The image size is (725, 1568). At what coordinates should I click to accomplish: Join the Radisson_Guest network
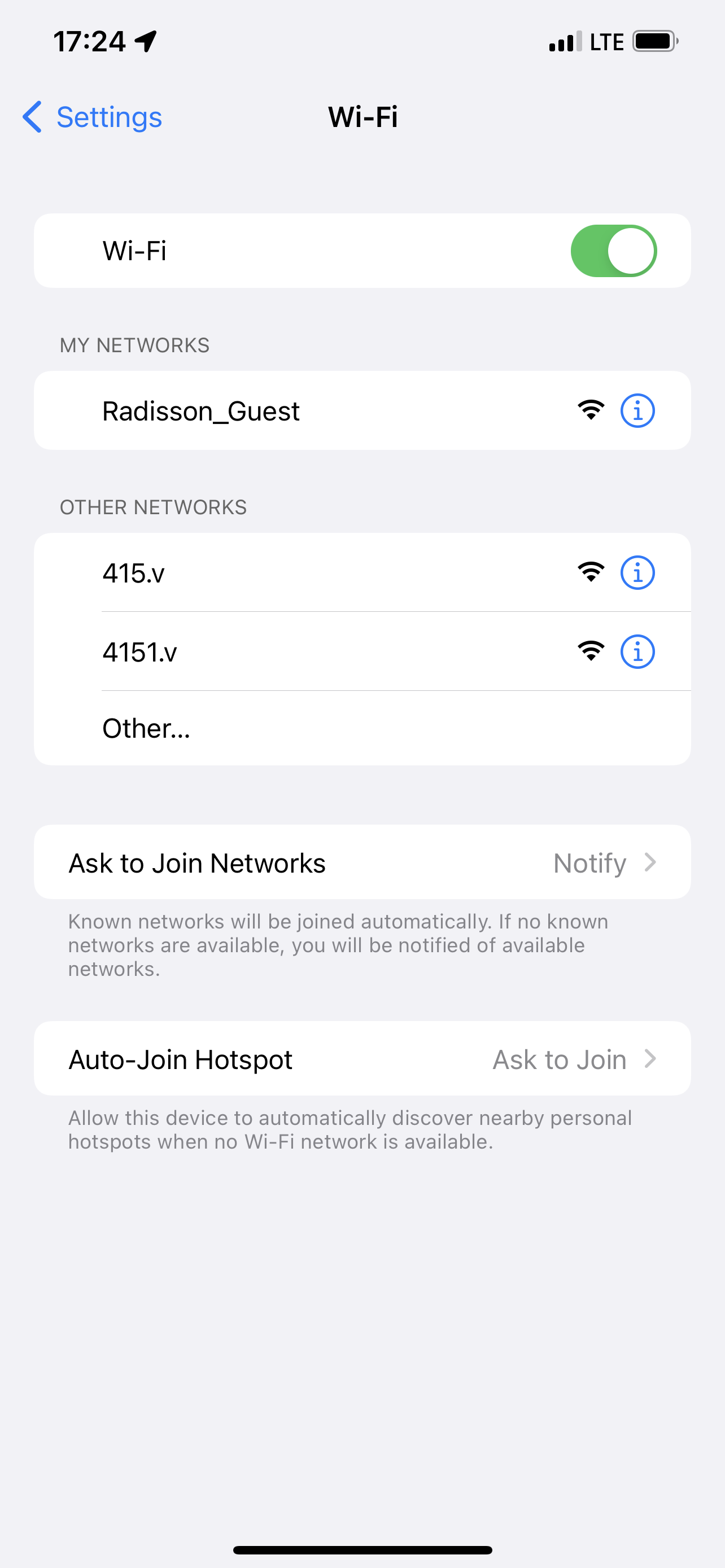362,411
